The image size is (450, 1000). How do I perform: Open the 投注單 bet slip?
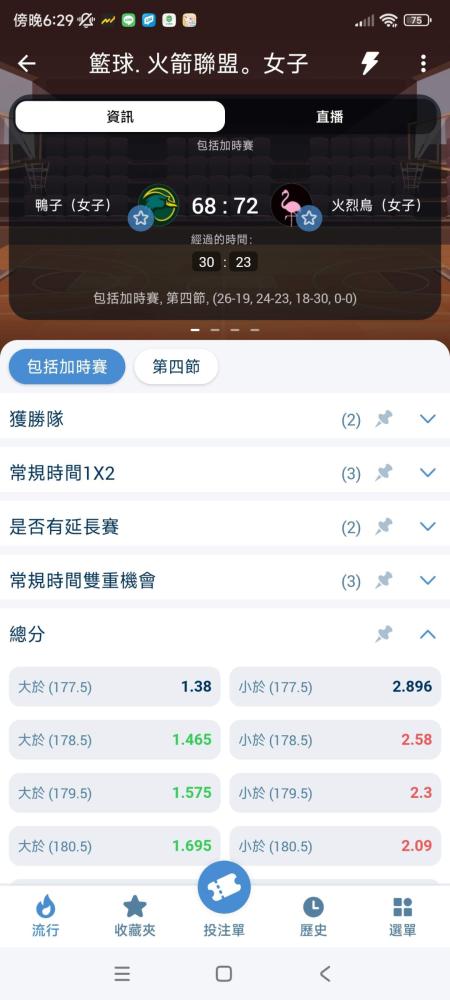224,901
